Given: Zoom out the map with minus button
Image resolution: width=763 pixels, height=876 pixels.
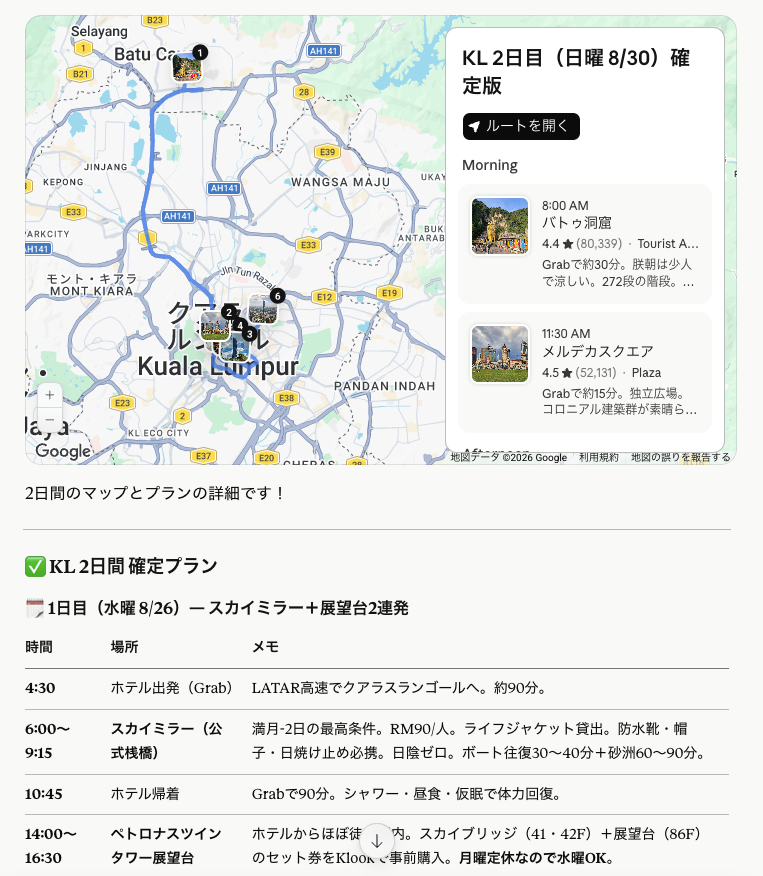Looking at the screenshot, I should pos(50,419).
